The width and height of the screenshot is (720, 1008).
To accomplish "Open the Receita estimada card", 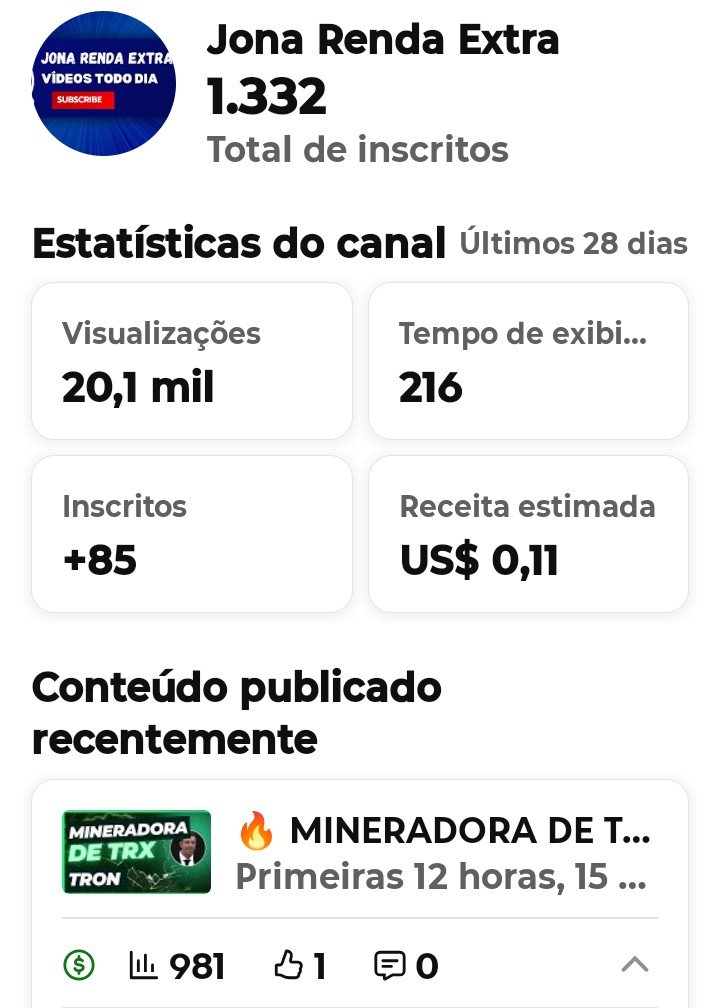I will coord(528,533).
